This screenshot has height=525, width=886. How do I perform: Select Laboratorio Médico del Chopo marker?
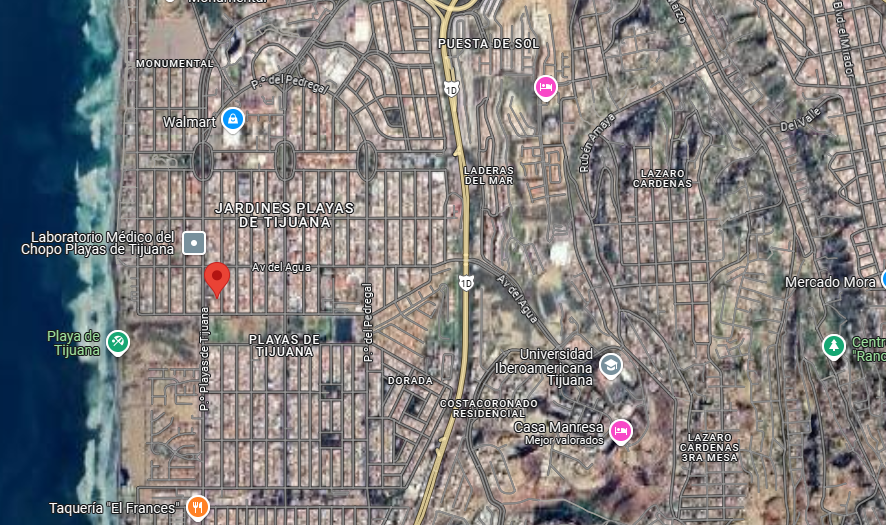194,242
